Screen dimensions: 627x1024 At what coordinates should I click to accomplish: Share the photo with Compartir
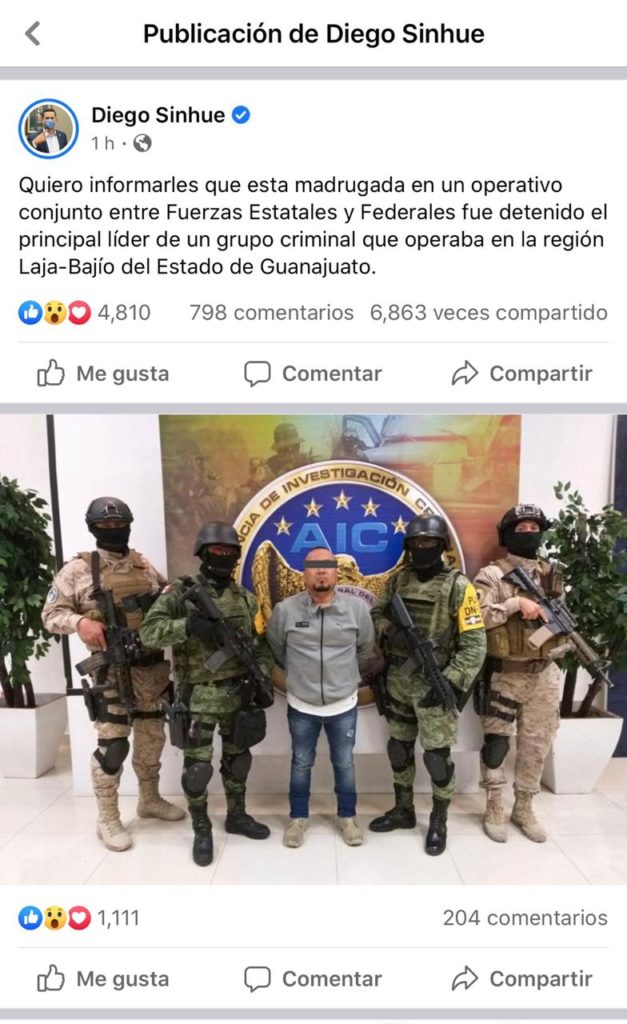point(521,979)
